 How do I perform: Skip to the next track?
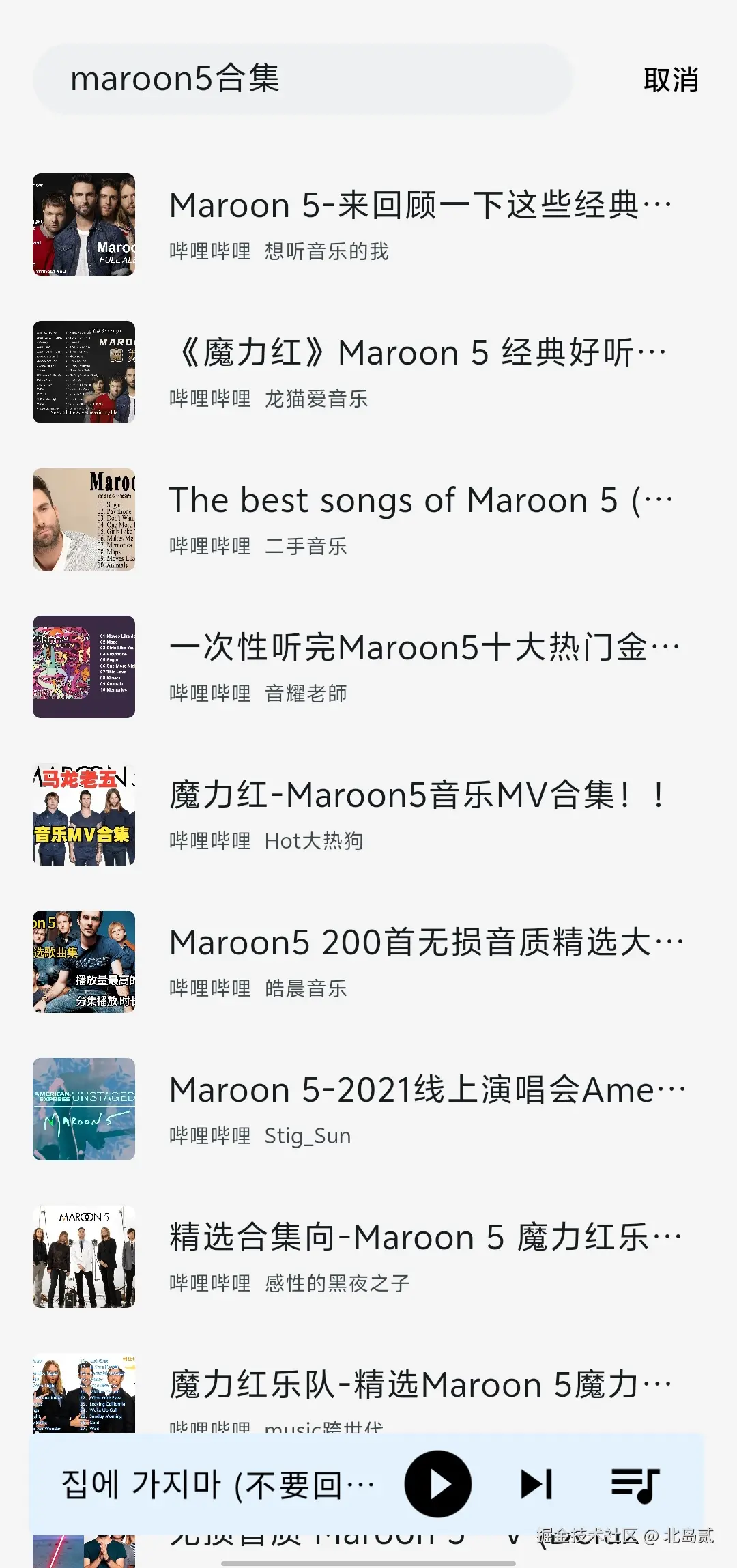(x=536, y=1483)
